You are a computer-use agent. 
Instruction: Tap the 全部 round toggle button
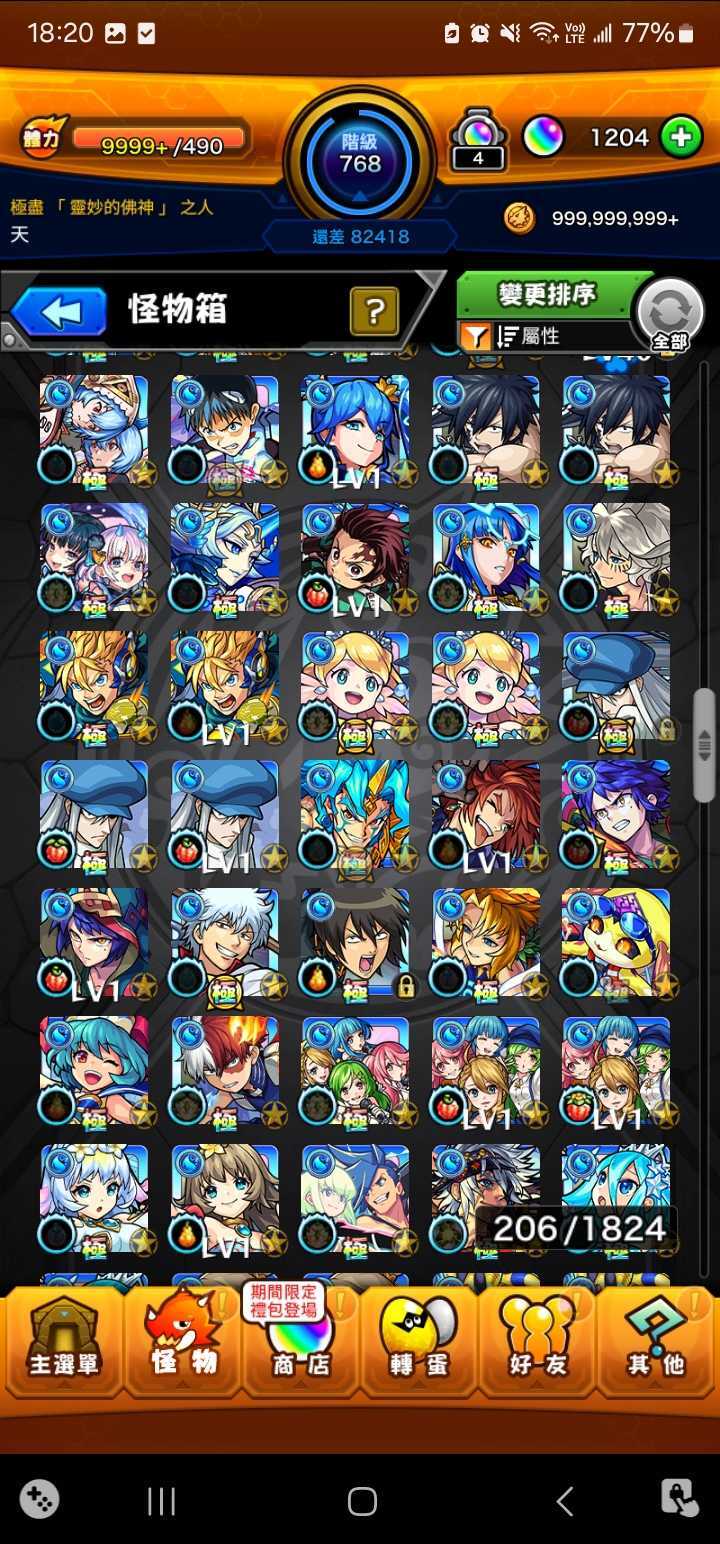pos(669,315)
